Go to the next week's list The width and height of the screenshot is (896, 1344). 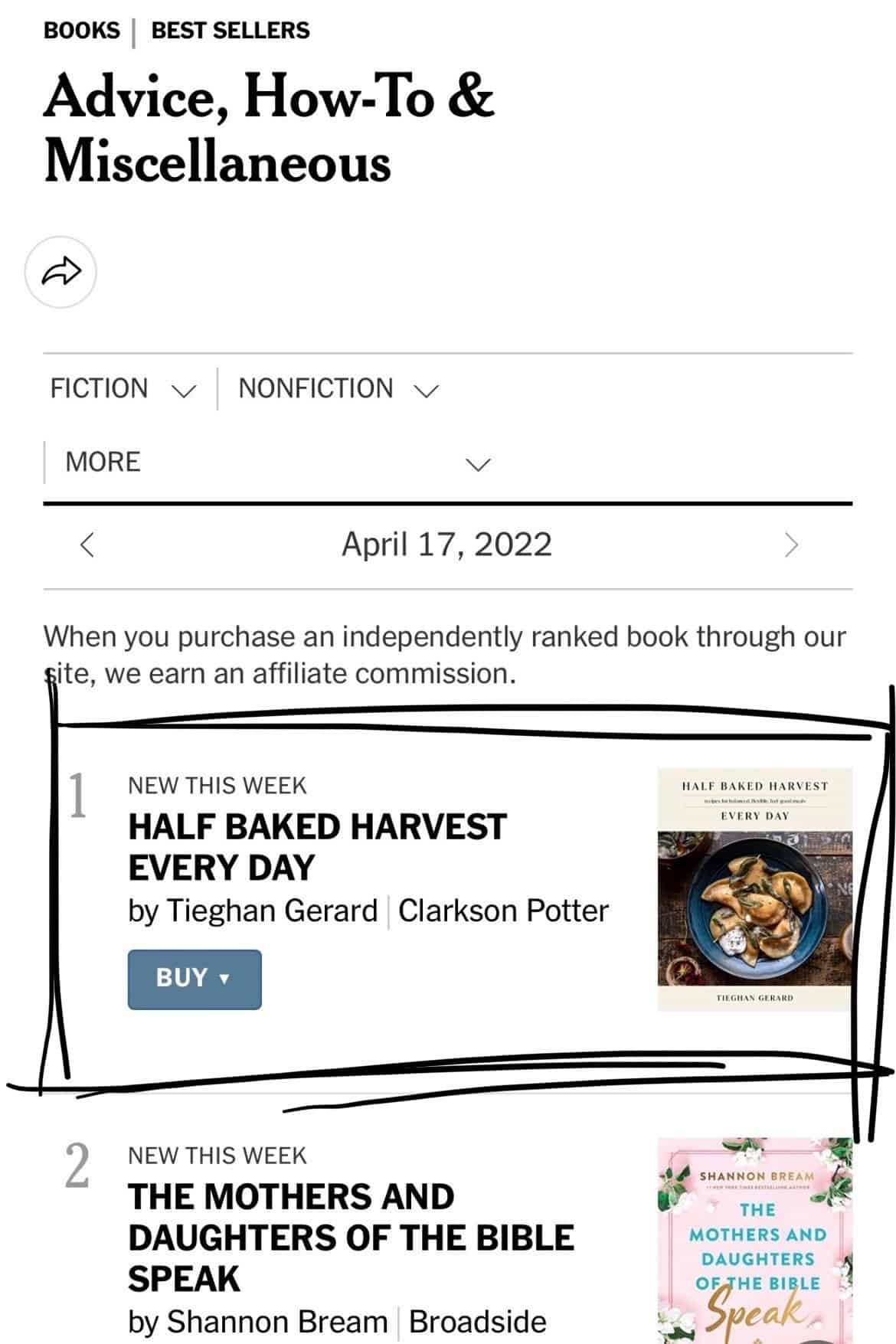pyautogui.click(x=791, y=545)
